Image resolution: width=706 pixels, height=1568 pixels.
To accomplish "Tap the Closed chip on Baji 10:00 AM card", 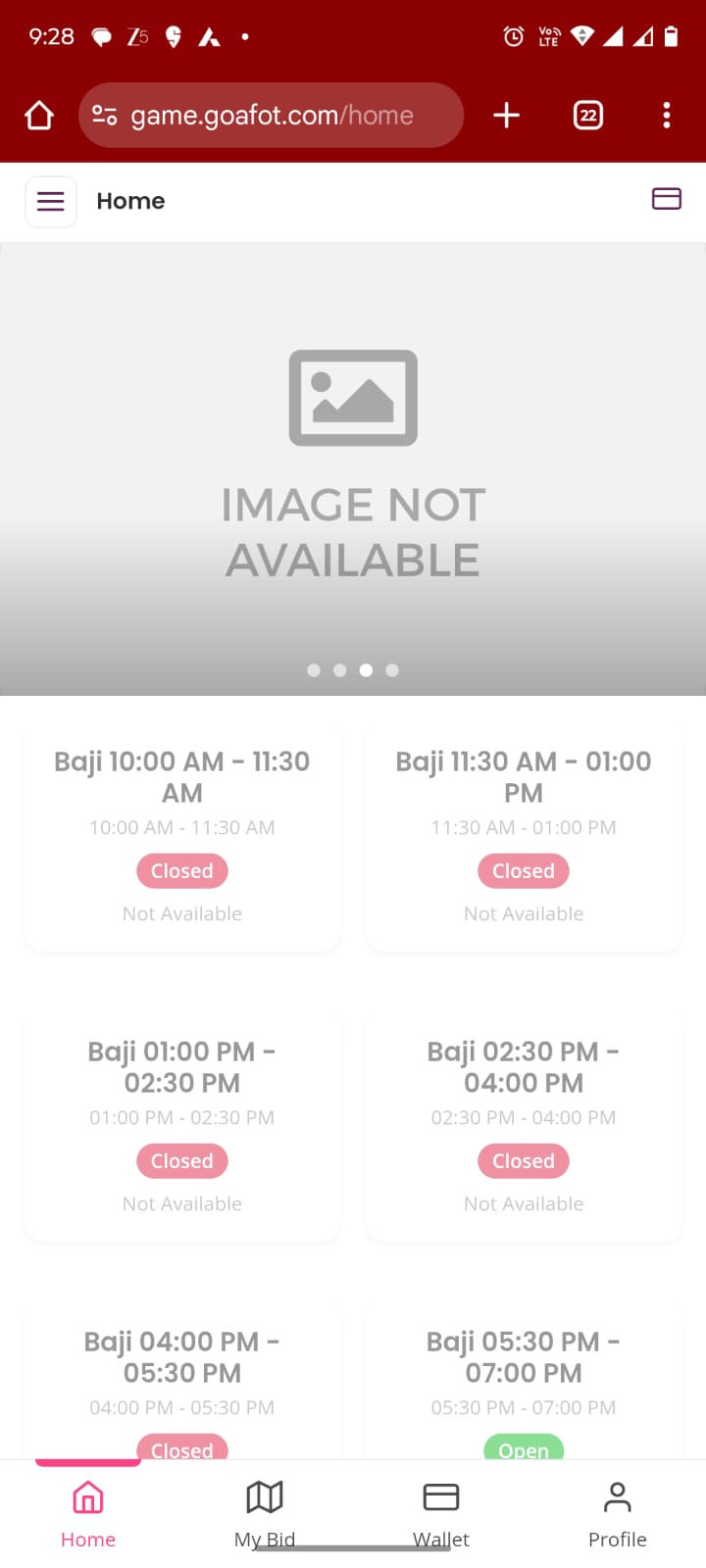I will click(181, 870).
